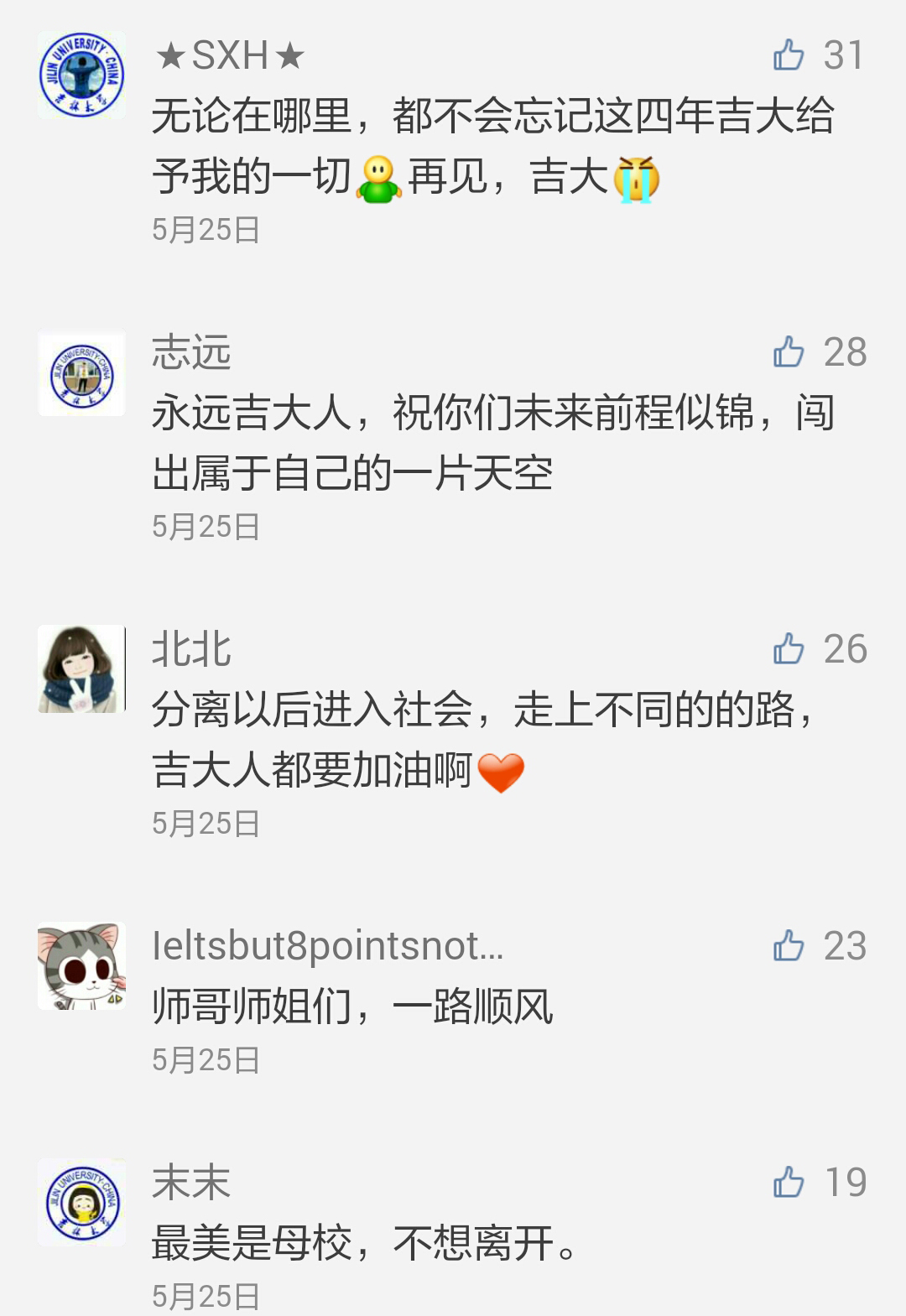Open 北北's avatar
The image size is (906, 1316).
tap(82, 669)
